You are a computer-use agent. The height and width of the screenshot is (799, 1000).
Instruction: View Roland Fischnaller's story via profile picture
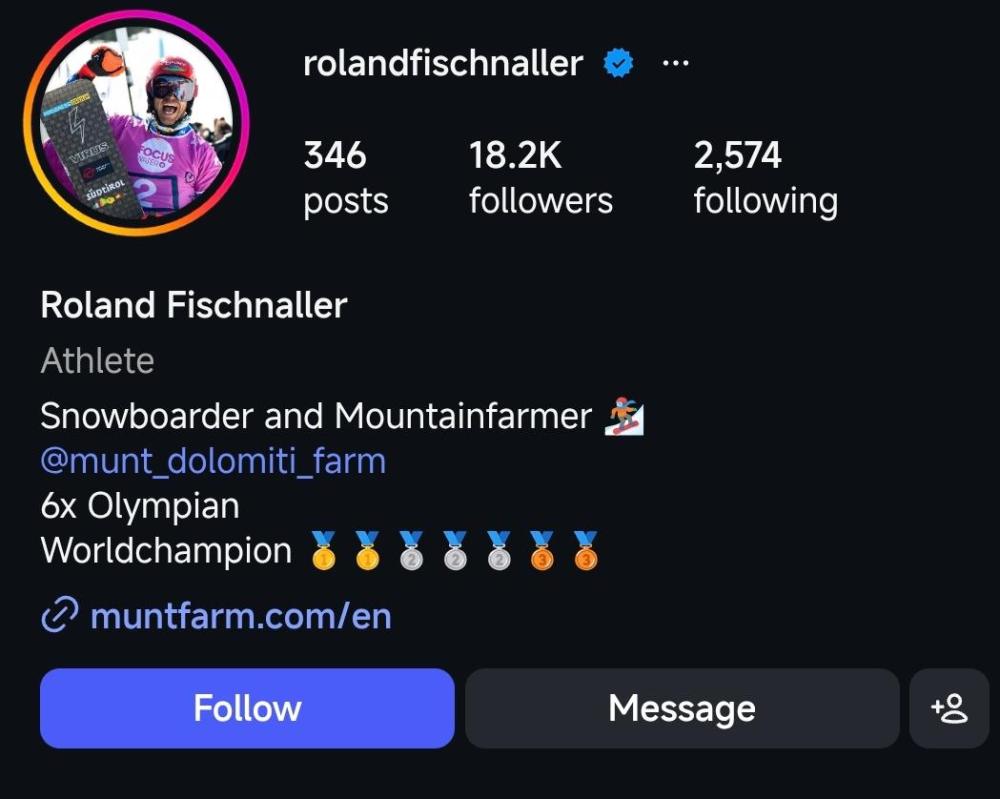[x=137, y=124]
